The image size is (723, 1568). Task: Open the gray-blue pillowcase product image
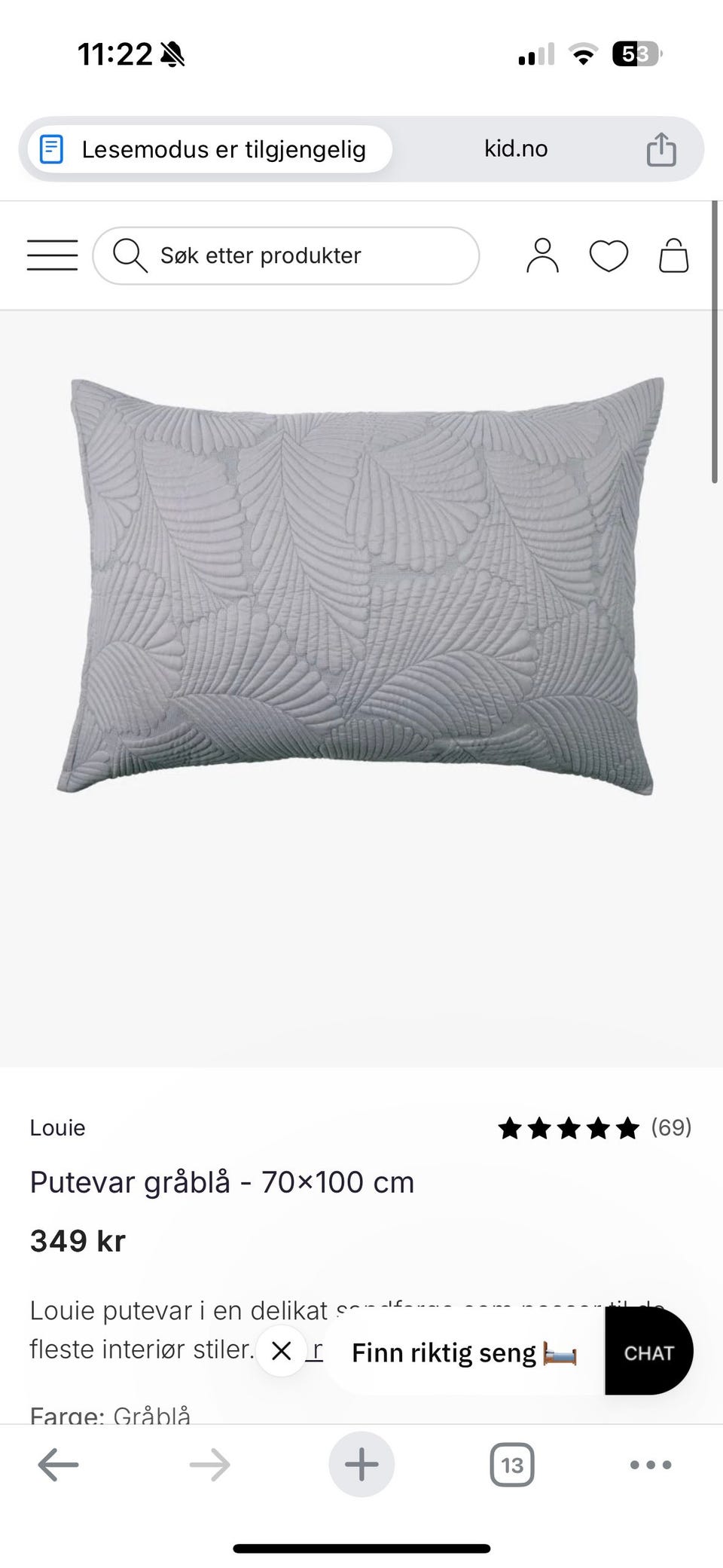[x=360, y=585]
